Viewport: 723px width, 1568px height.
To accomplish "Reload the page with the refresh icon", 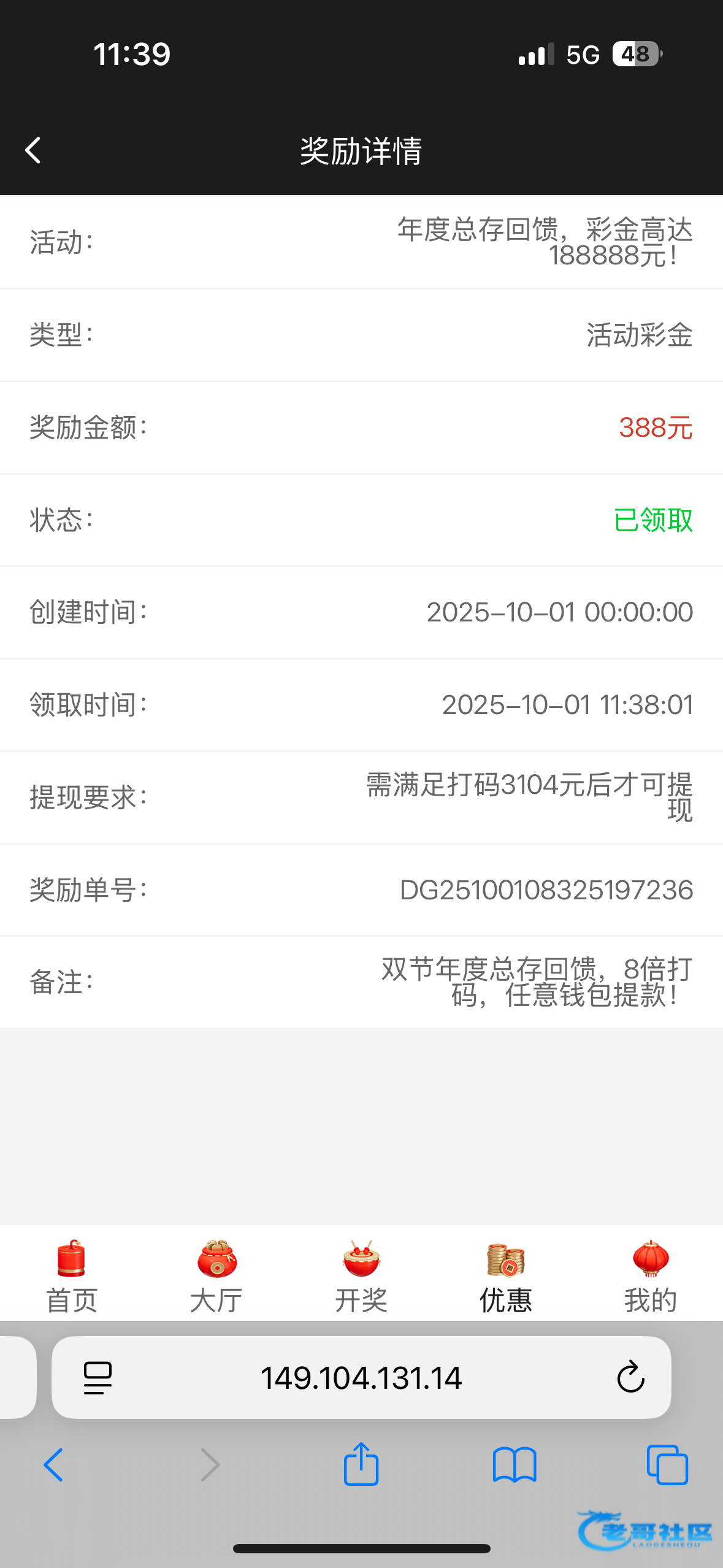I will [x=630, y=1378].
